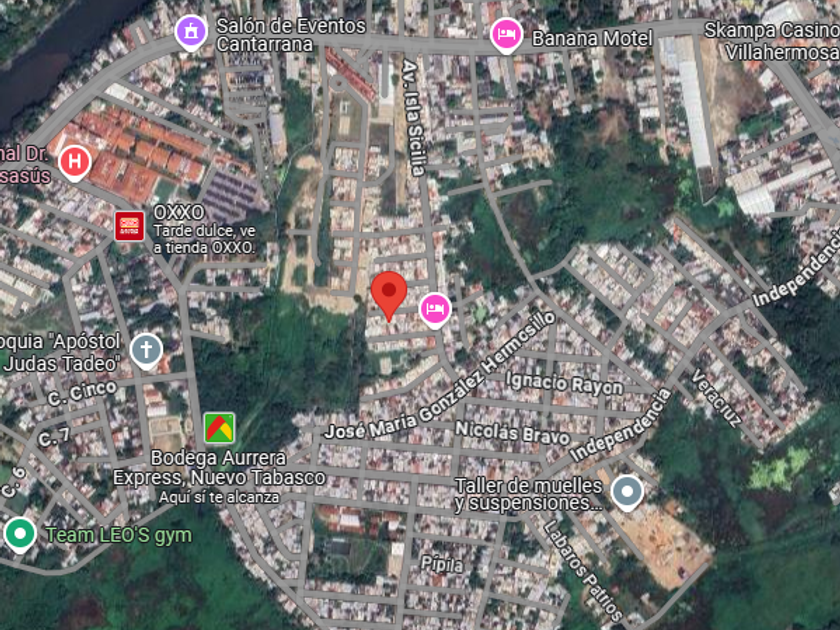
Task: Open Team LEO'S gym marker
Action: click(20, 535)
